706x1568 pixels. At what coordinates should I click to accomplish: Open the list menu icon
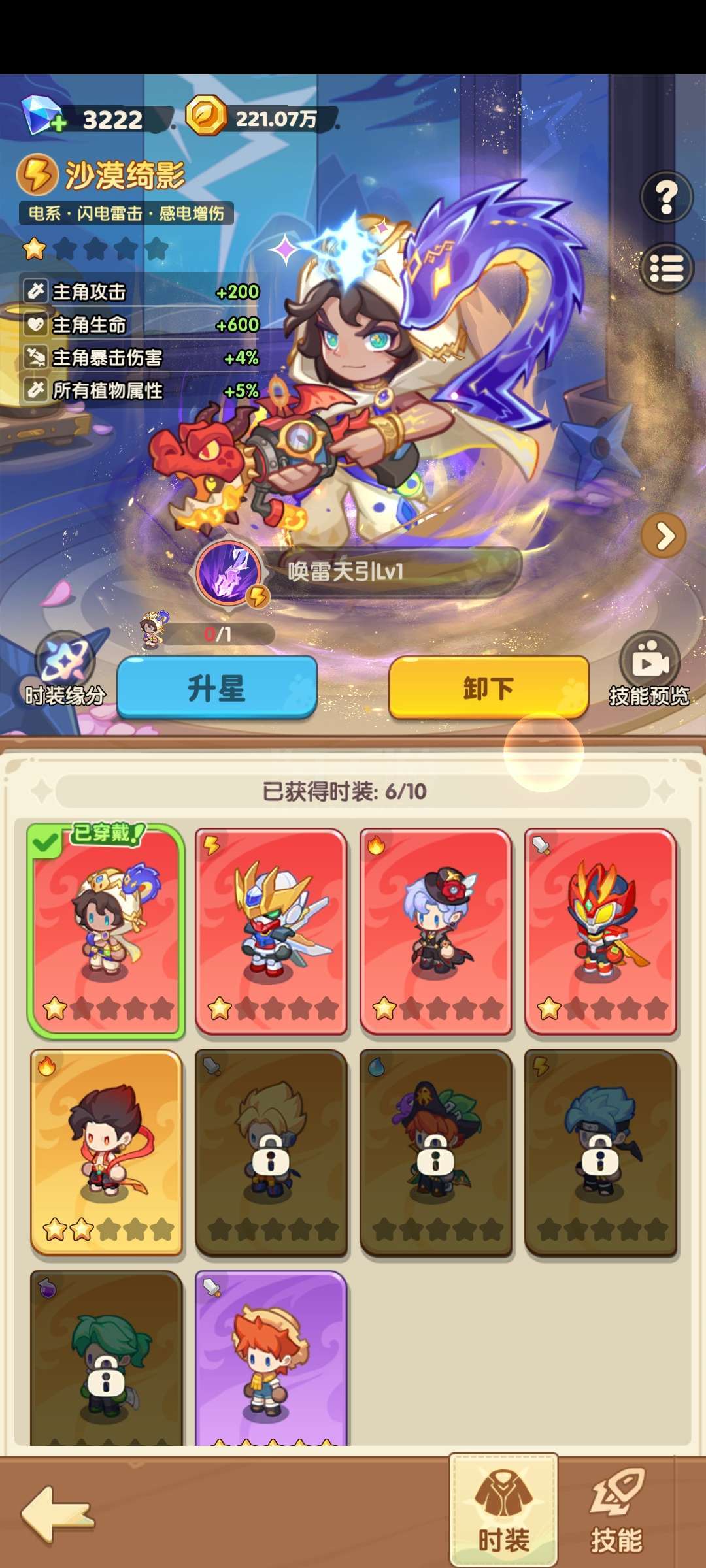666,268
